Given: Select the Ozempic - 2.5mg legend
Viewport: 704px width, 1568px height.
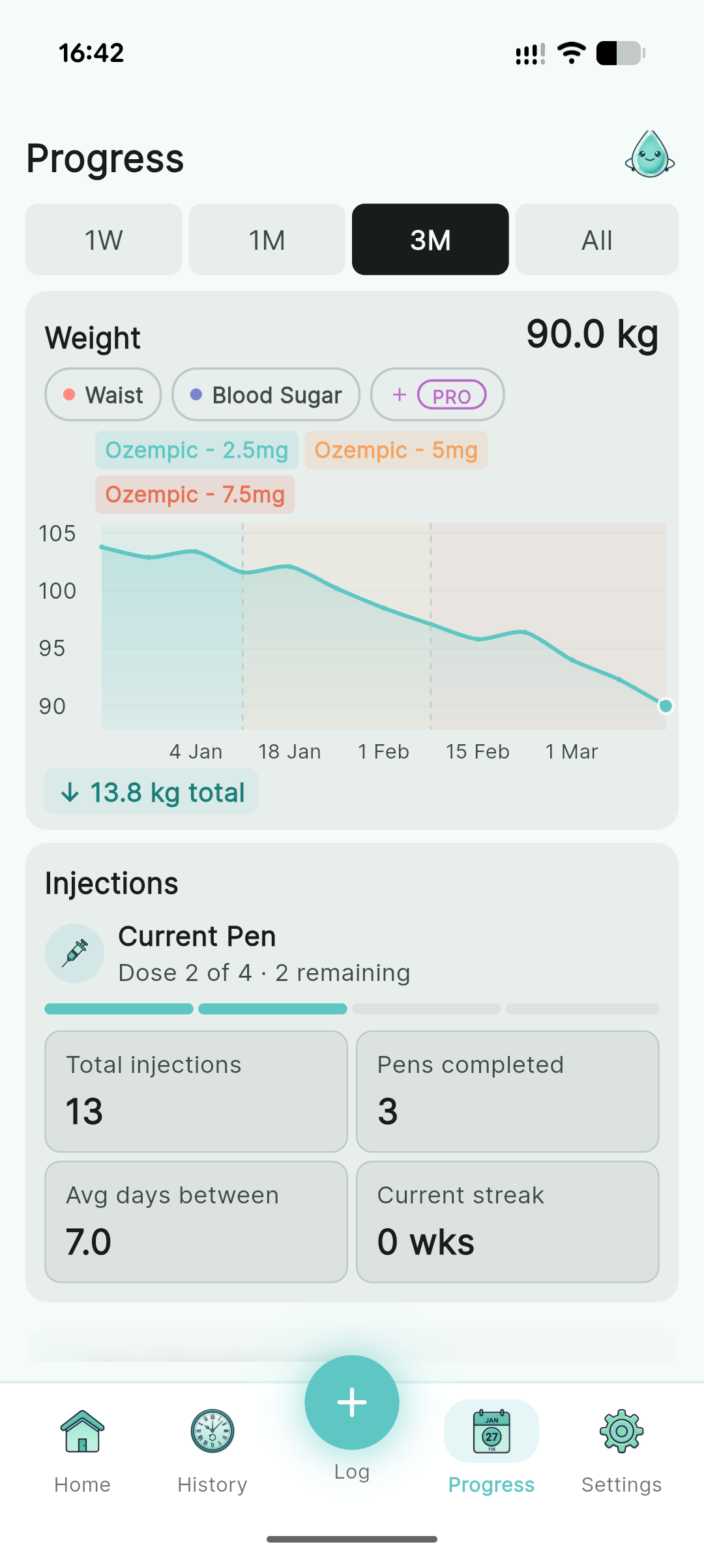Looking at the screenshot, I should (196, 450).
